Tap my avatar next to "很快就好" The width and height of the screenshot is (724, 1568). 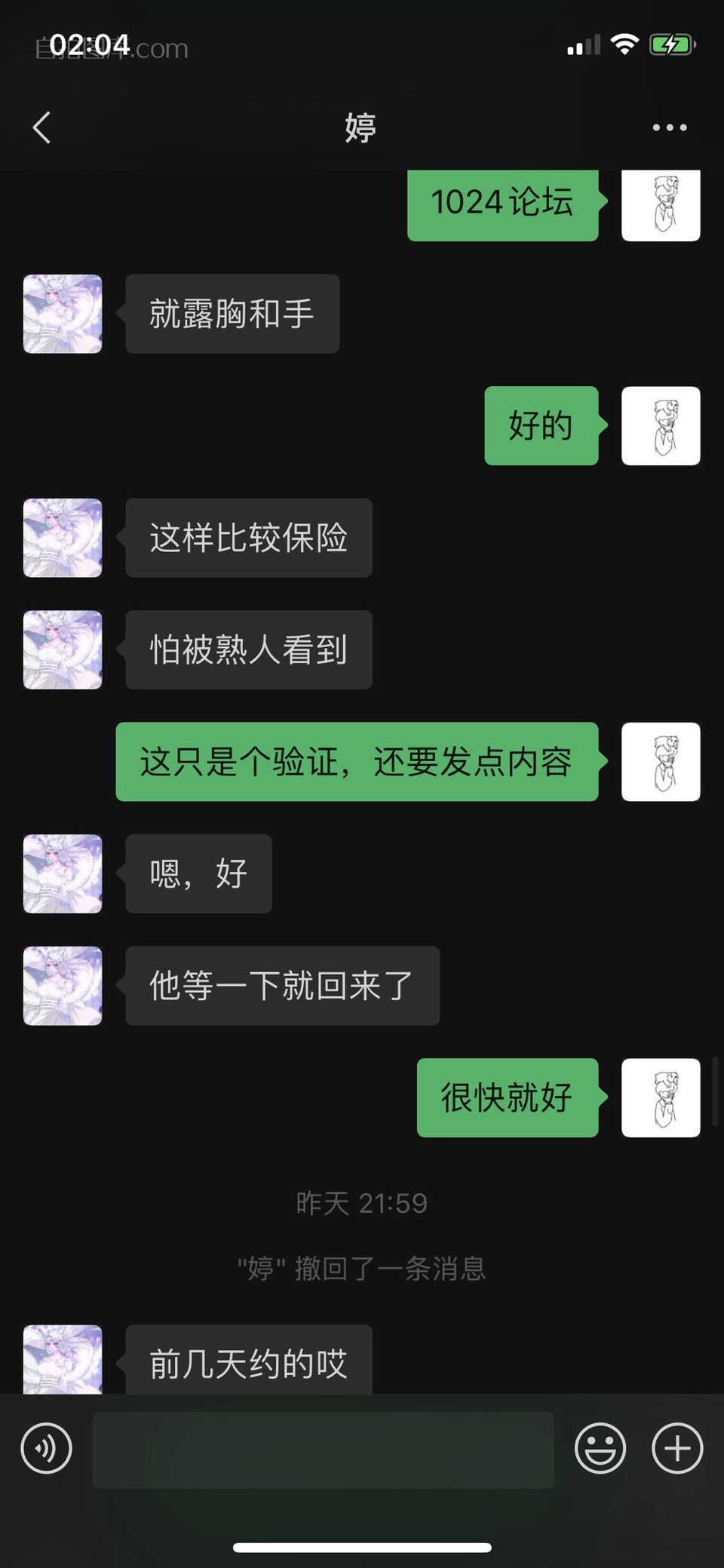[661, 1097]
